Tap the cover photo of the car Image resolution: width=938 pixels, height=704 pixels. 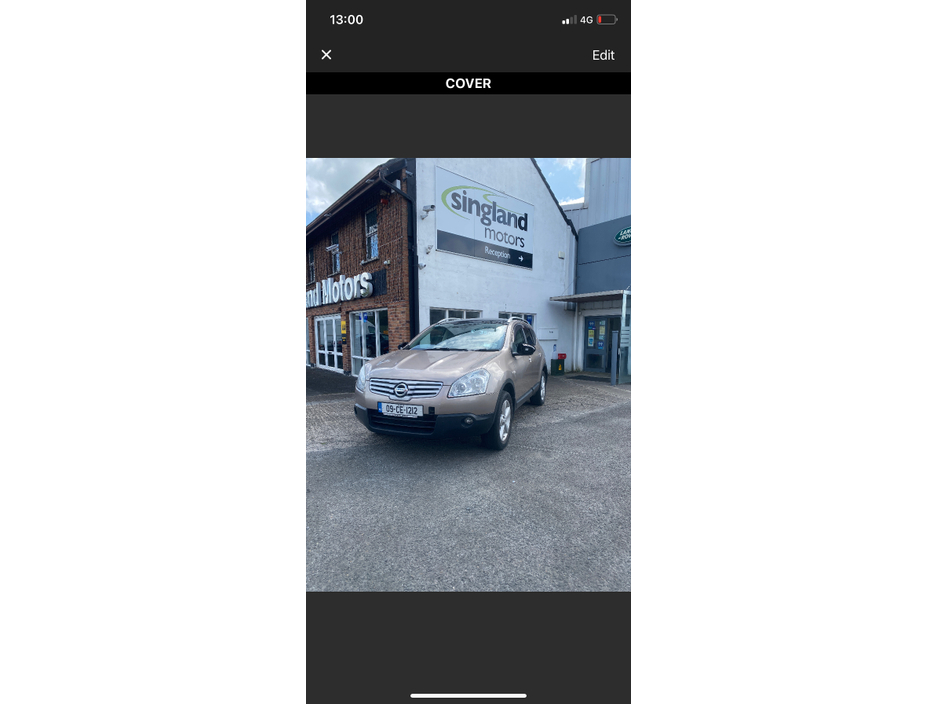[468, 374]
